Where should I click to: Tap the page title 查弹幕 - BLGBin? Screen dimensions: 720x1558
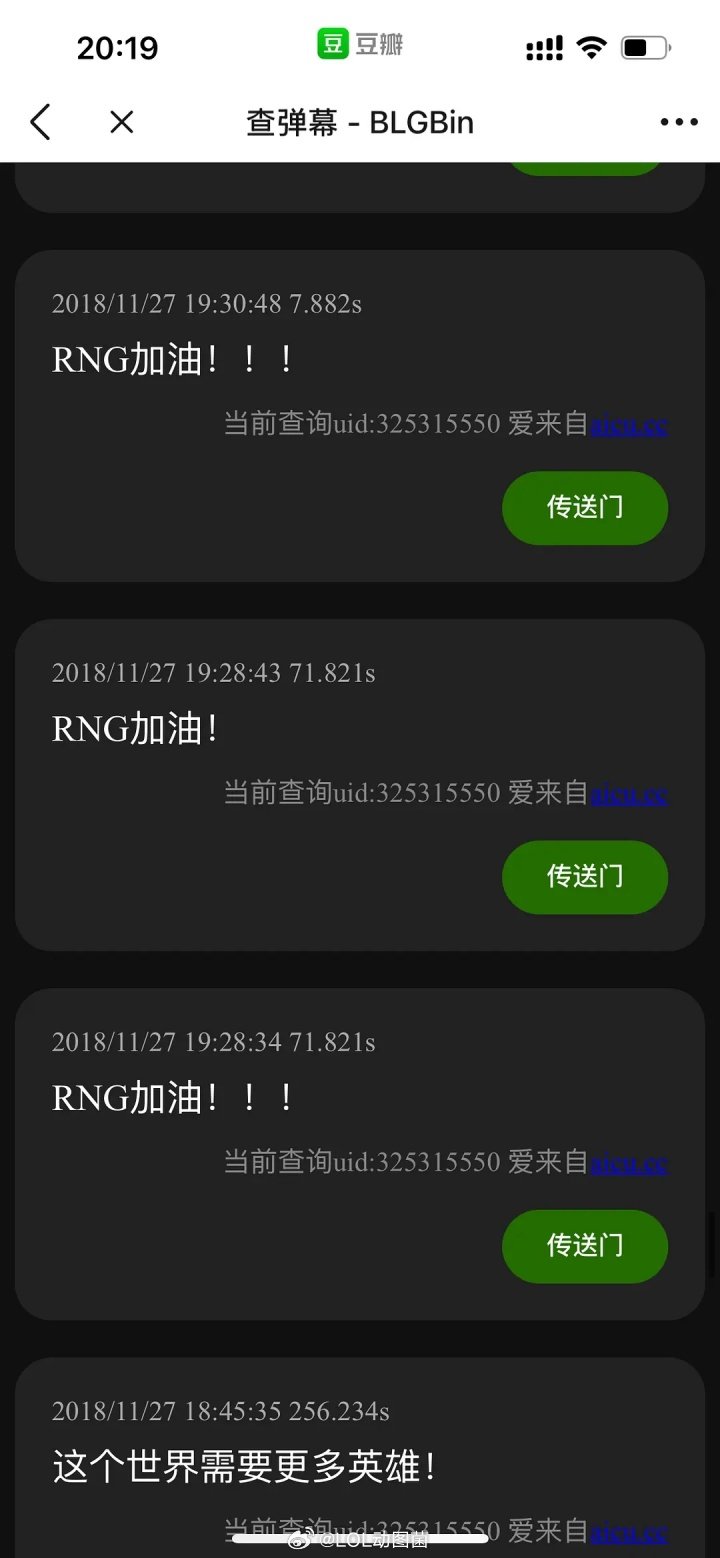pyautogui.click(x=360, y=121)
